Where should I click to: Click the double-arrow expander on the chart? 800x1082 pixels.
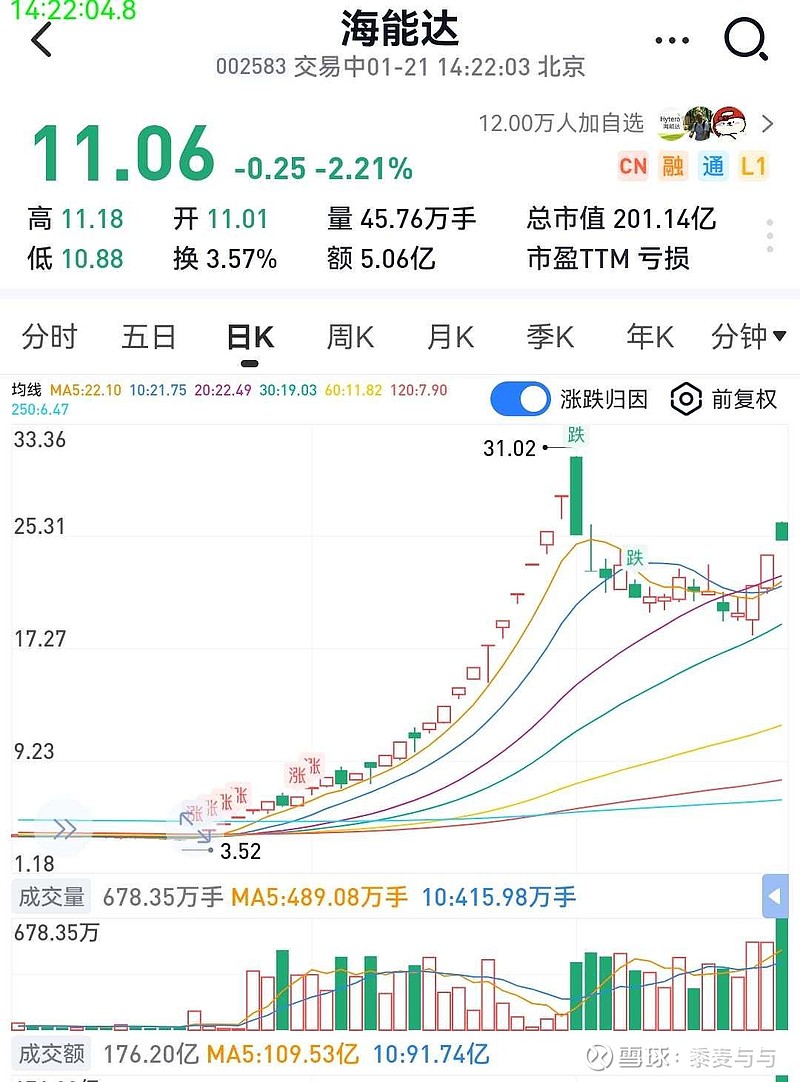click(63, 828)
